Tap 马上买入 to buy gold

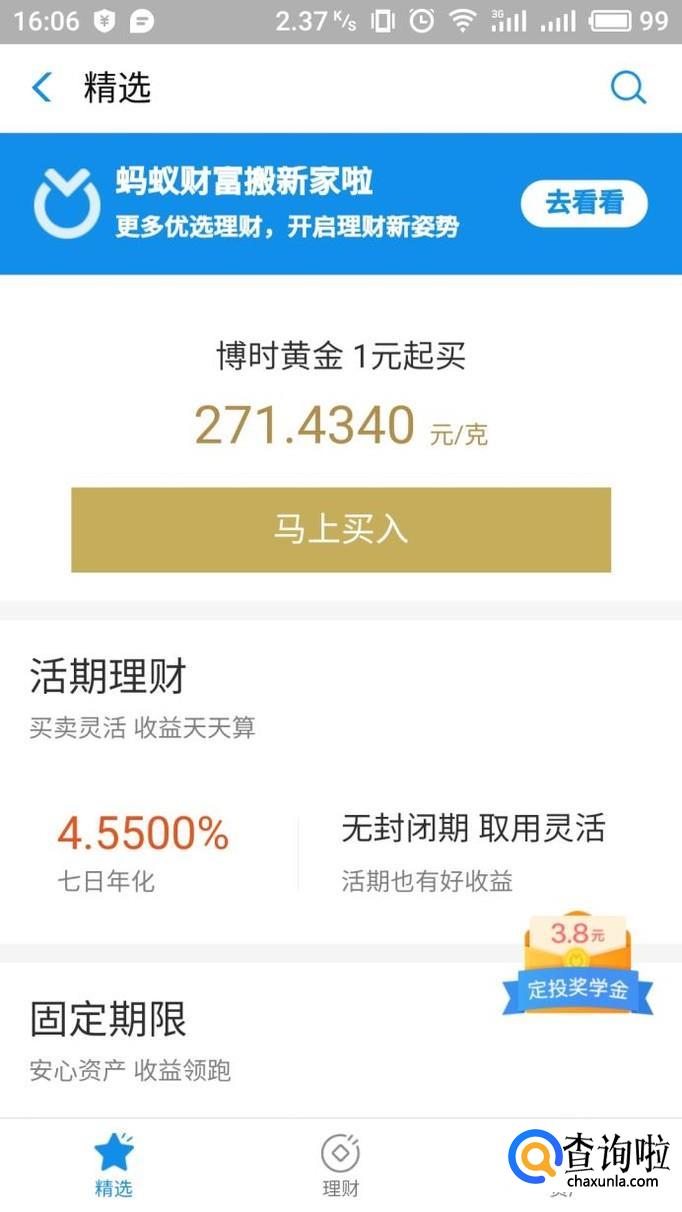pos(341,530)
